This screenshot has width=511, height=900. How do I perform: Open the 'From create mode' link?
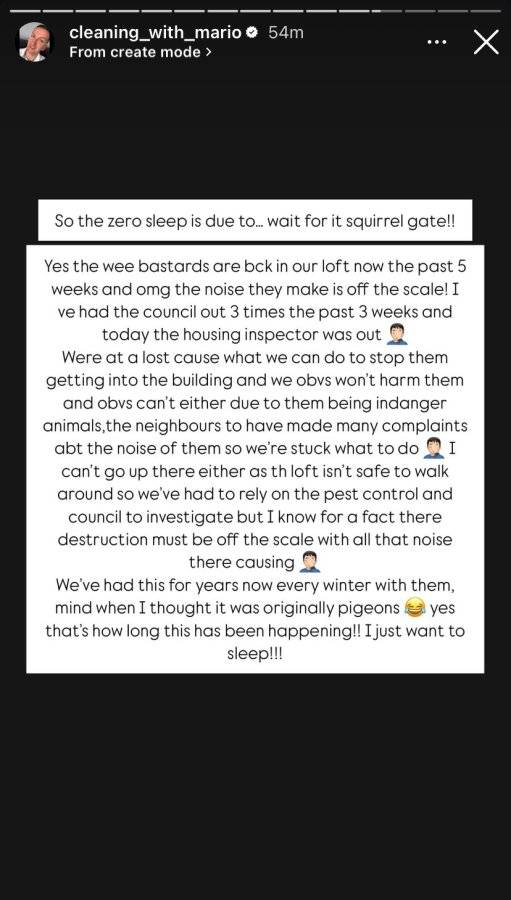coord(140,52)
